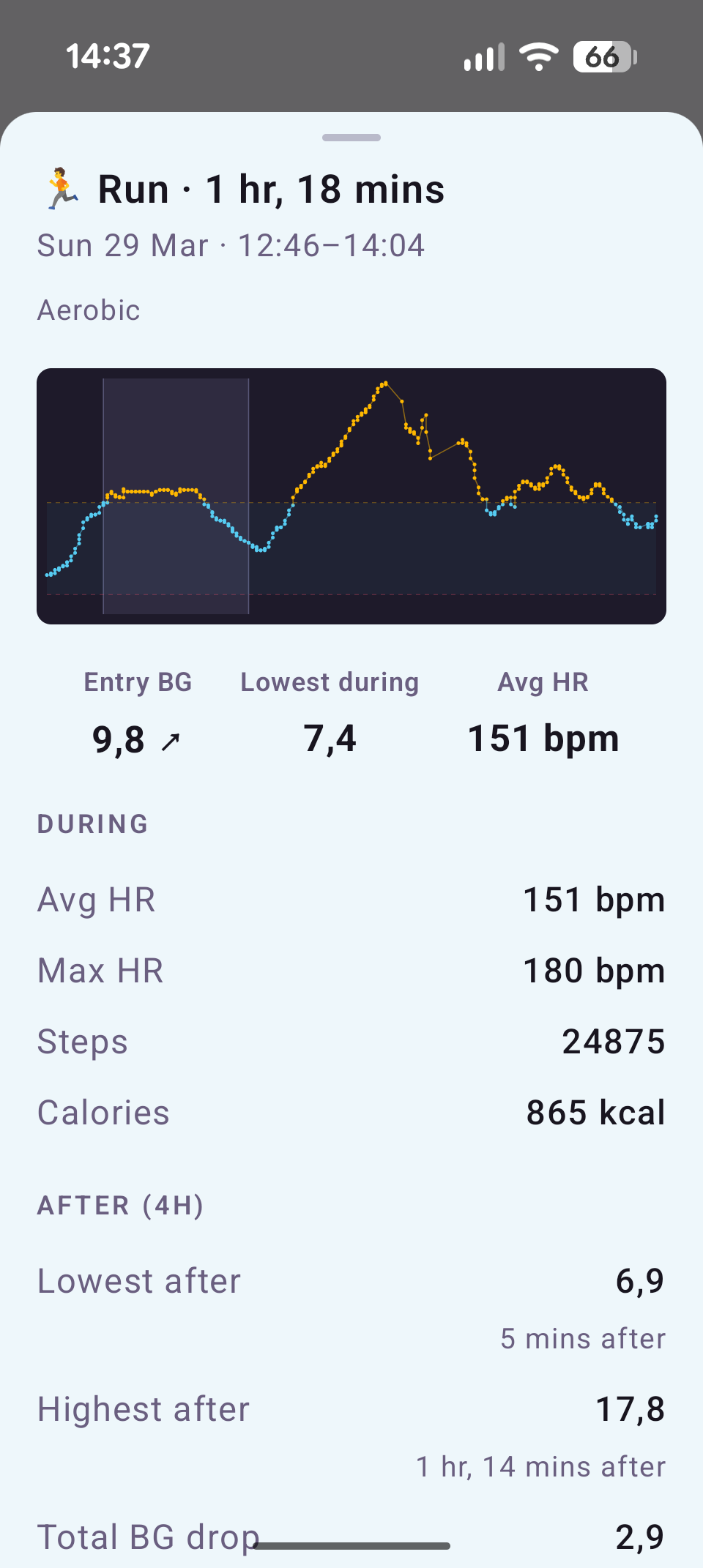Image resolution: width=703 pixels, height=1568 pixels.
Task: Expand the AFTER (4H) section header
Action: click(x=119, y=1206)
